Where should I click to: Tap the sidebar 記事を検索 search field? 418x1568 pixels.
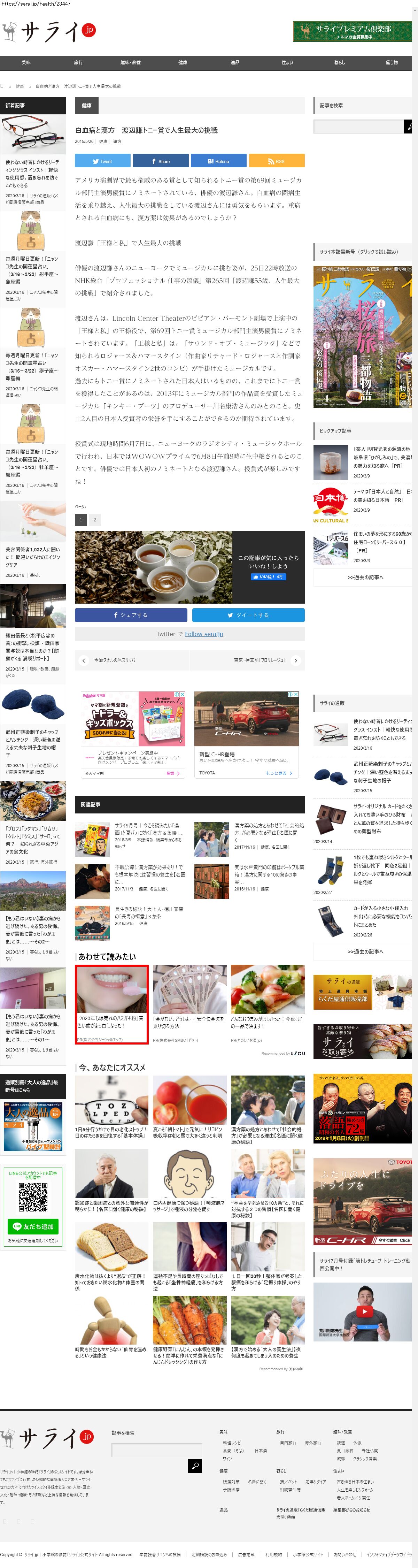(358, 127)
